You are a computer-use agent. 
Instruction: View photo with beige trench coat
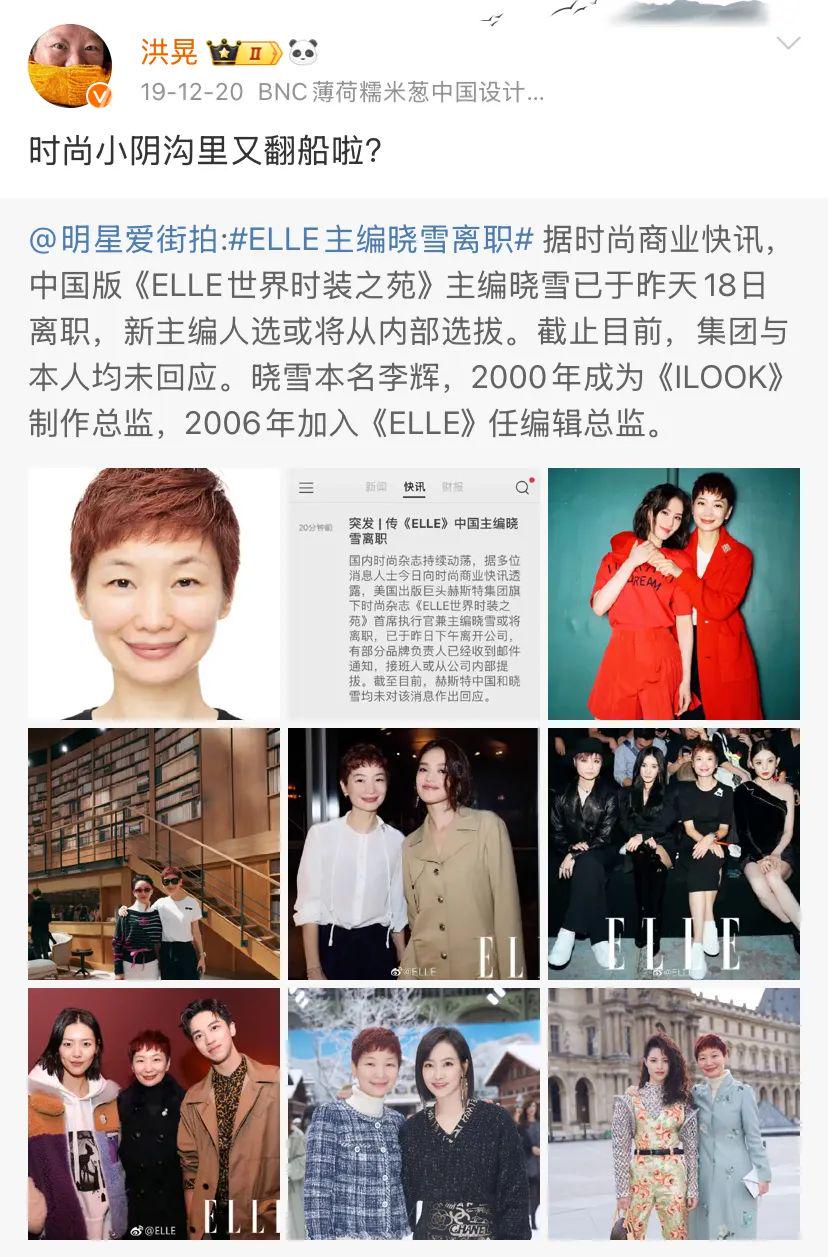414,854
